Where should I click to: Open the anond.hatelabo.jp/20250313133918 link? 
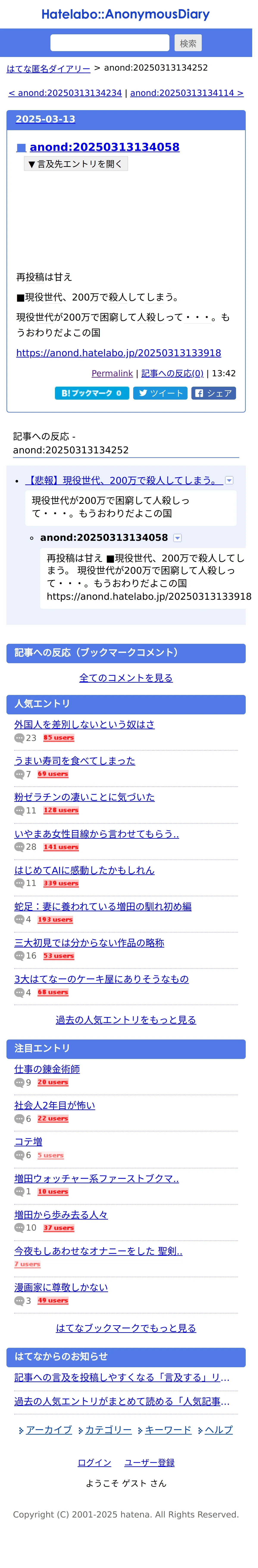click(118, 353)
